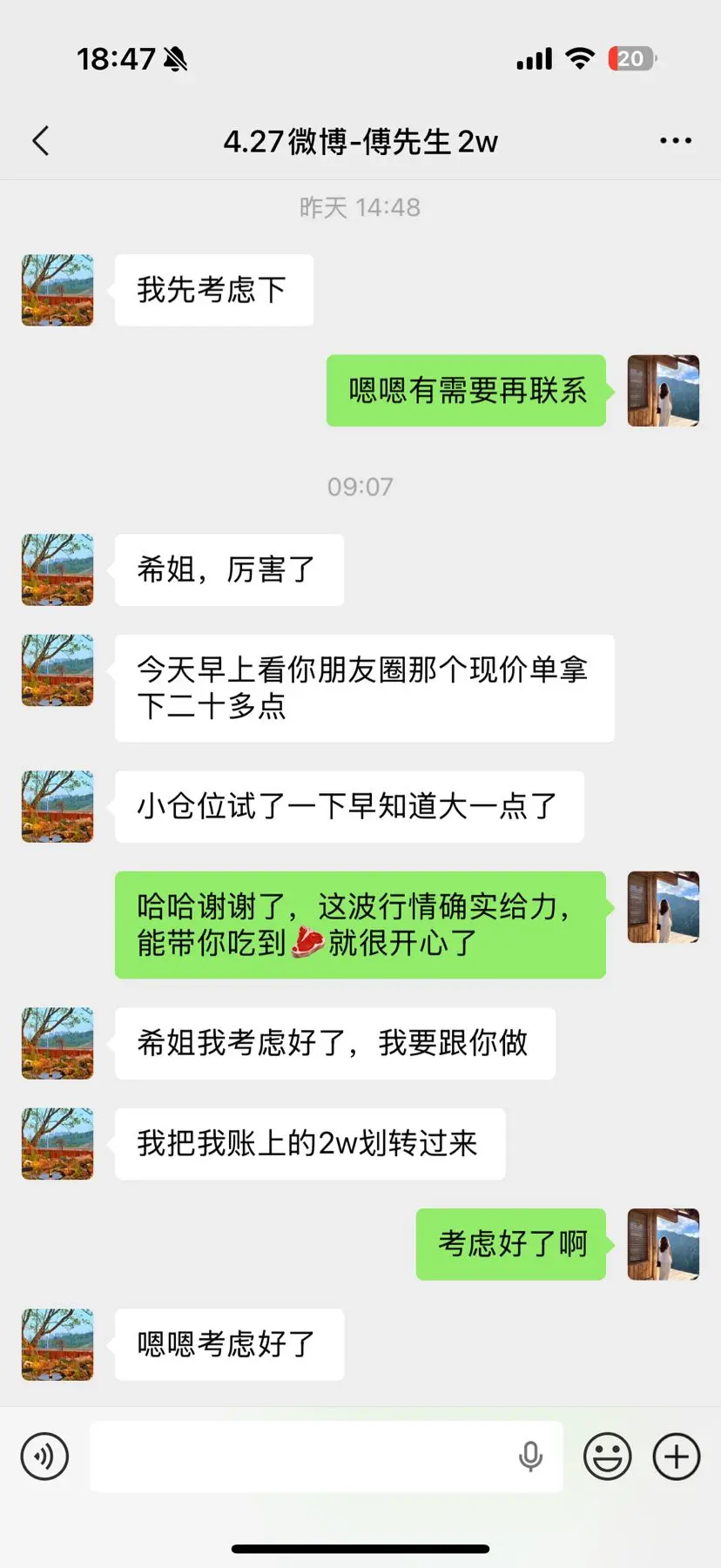The image size is (721, 1568).
Task: Switch to voice message mode via speaker icon
Action: pos(45,1457)
